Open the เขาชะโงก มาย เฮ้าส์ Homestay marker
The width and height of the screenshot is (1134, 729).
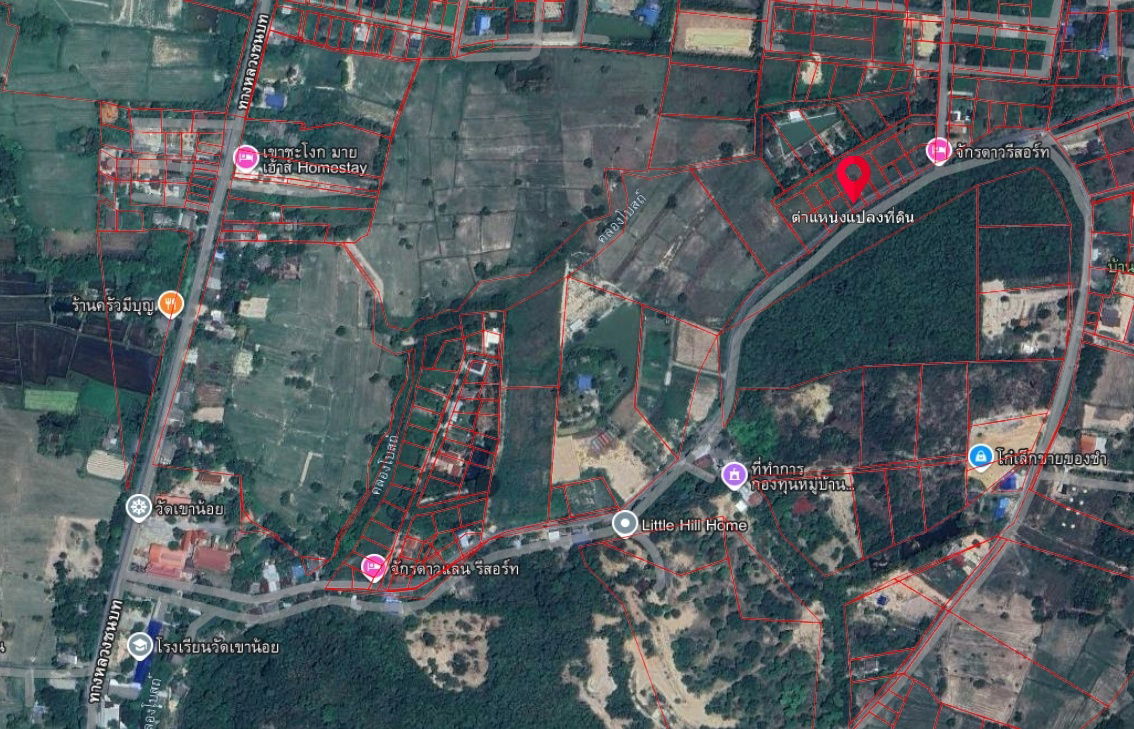pyautogui.click(x=246, y=157)
